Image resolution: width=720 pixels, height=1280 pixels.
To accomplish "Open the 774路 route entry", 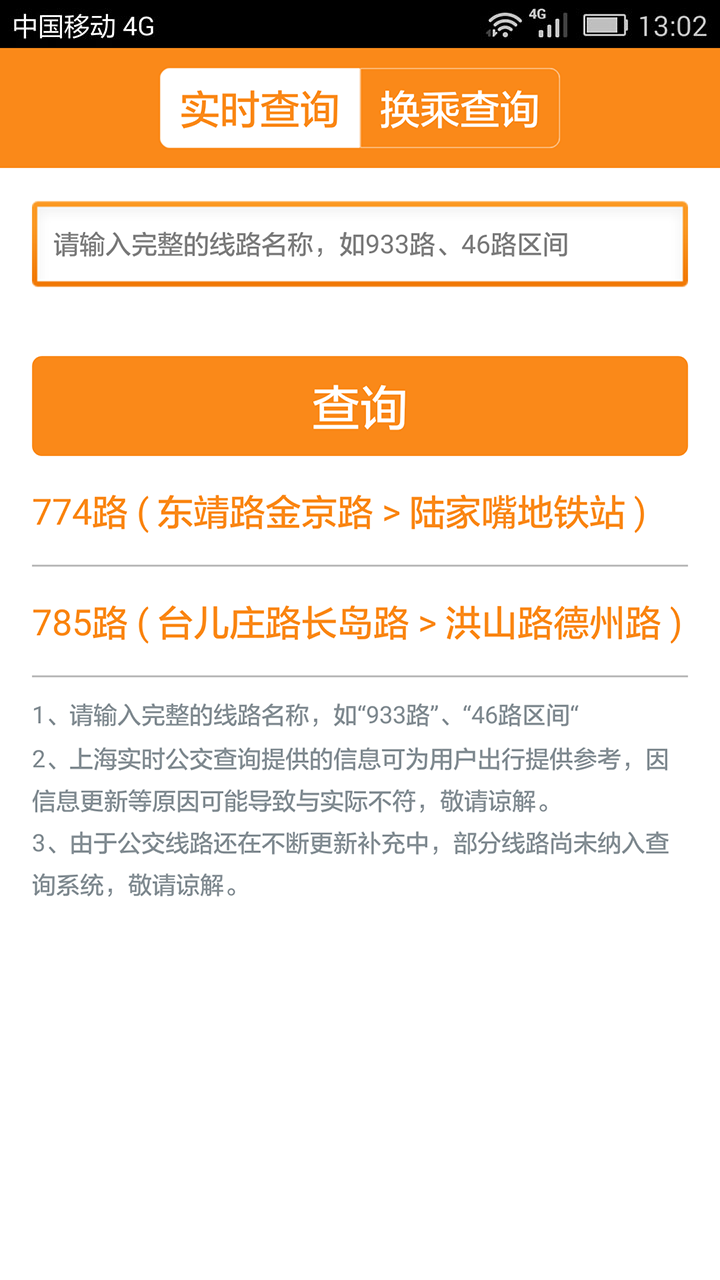I will pos(340,514).
